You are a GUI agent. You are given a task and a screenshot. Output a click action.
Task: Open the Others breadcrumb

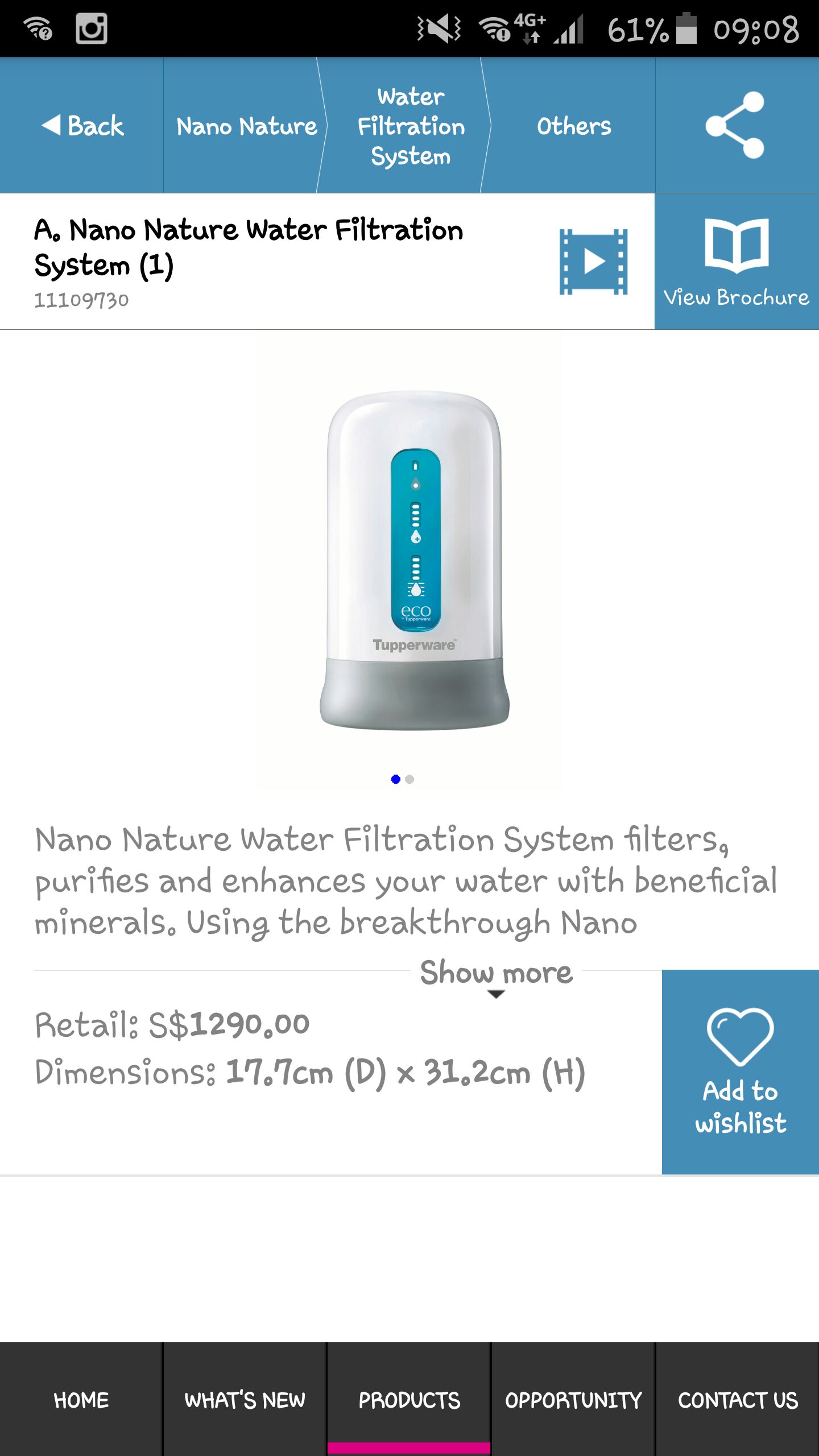[573, 125]
